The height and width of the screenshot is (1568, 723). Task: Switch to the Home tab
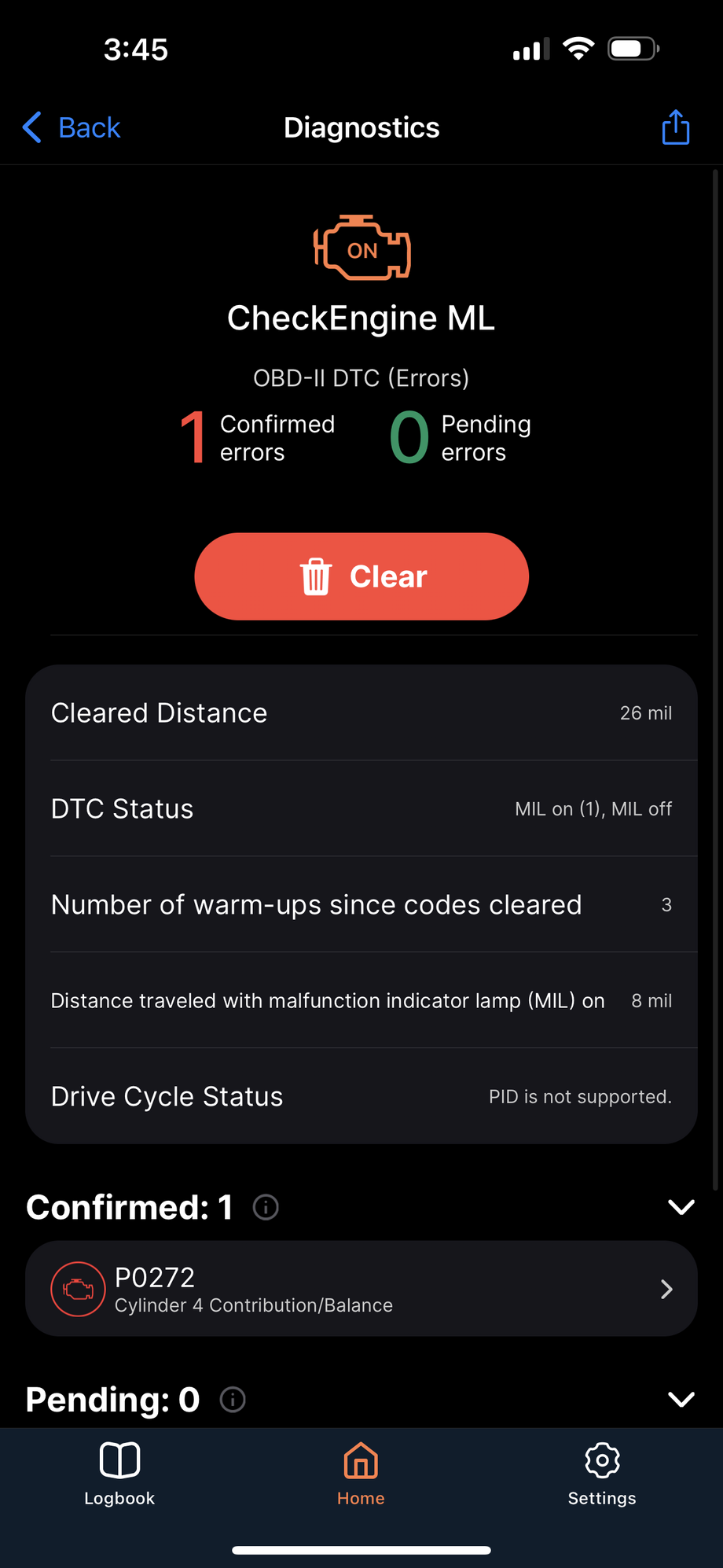tap(361, 1474)
